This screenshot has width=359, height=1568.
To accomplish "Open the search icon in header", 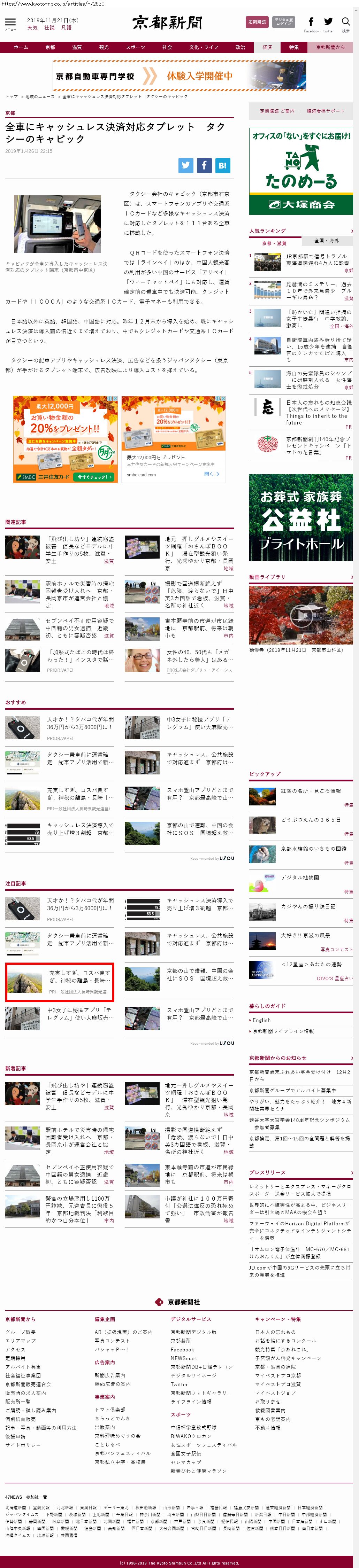I will point(346,22).
